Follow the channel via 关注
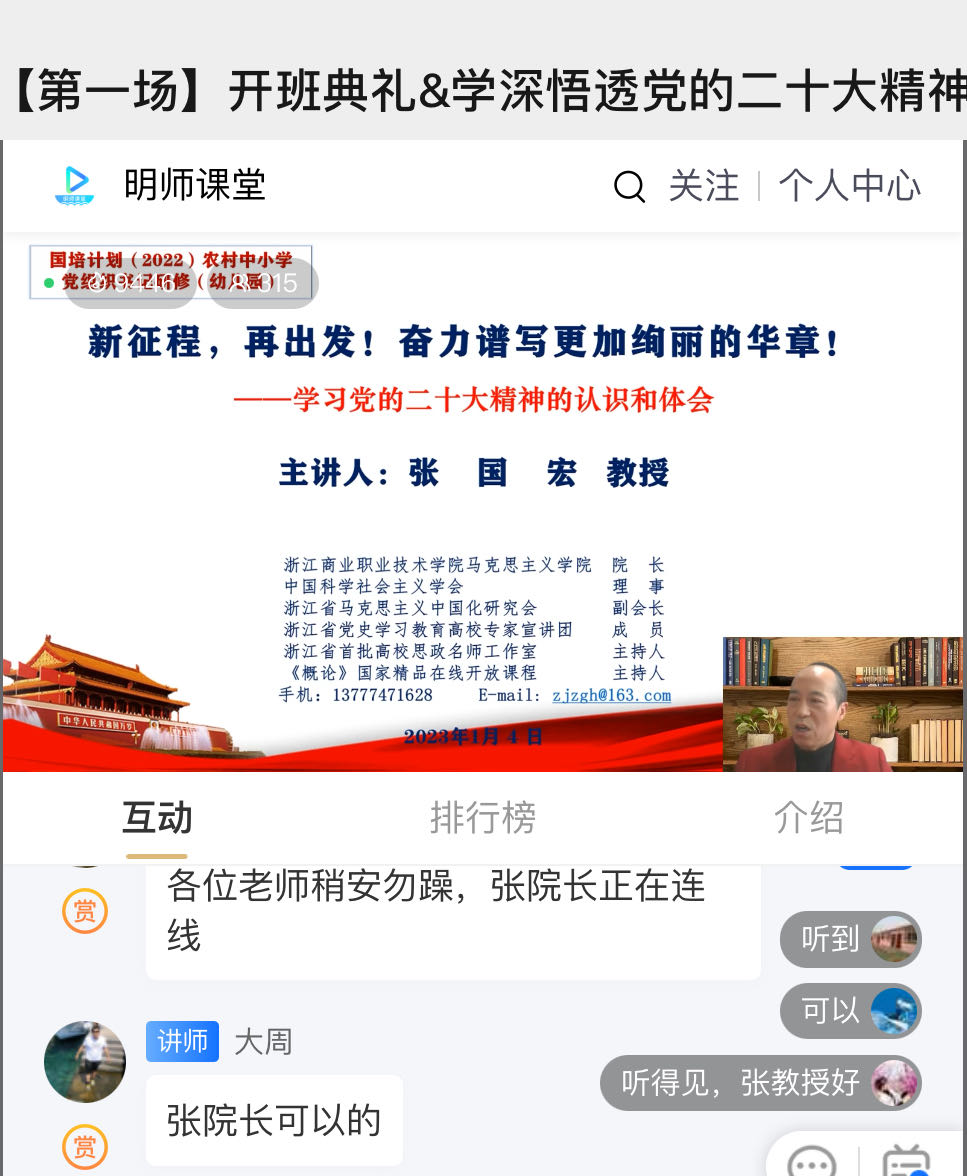967x1176 pixels. pos(704,186)
